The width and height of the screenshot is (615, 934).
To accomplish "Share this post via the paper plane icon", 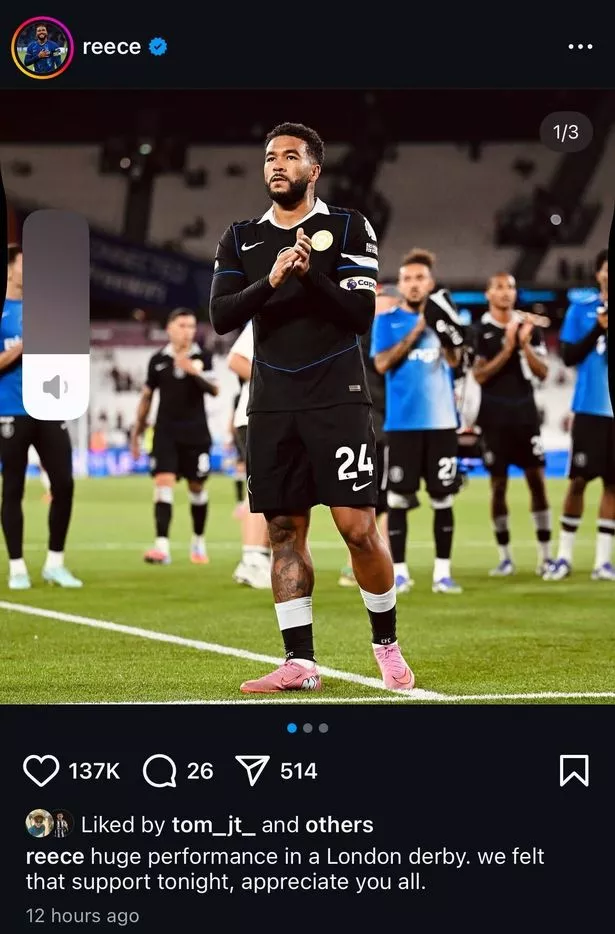I will pos(252,770).
